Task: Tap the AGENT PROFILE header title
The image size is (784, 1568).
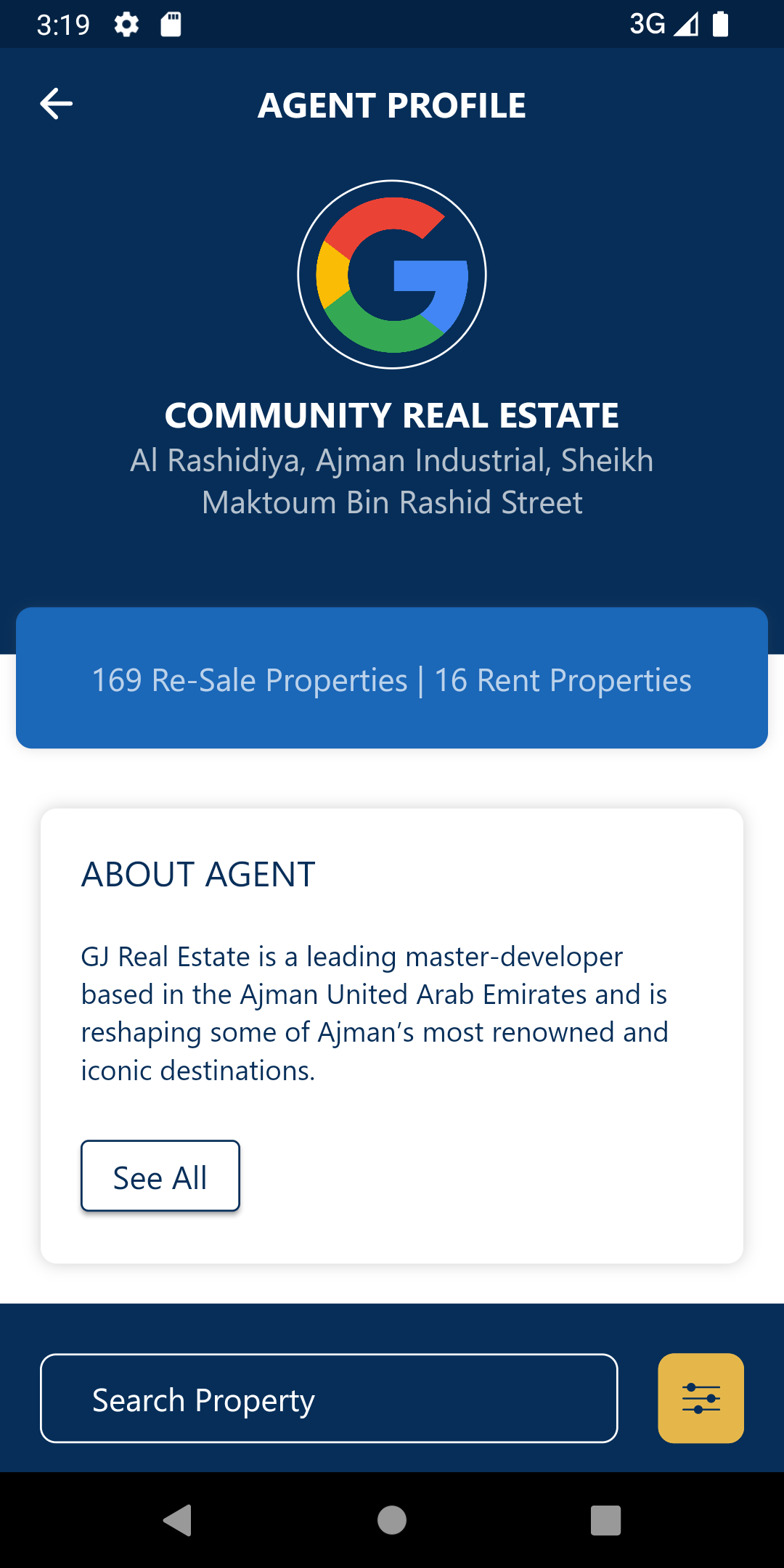Action: (x=393, y=106)
